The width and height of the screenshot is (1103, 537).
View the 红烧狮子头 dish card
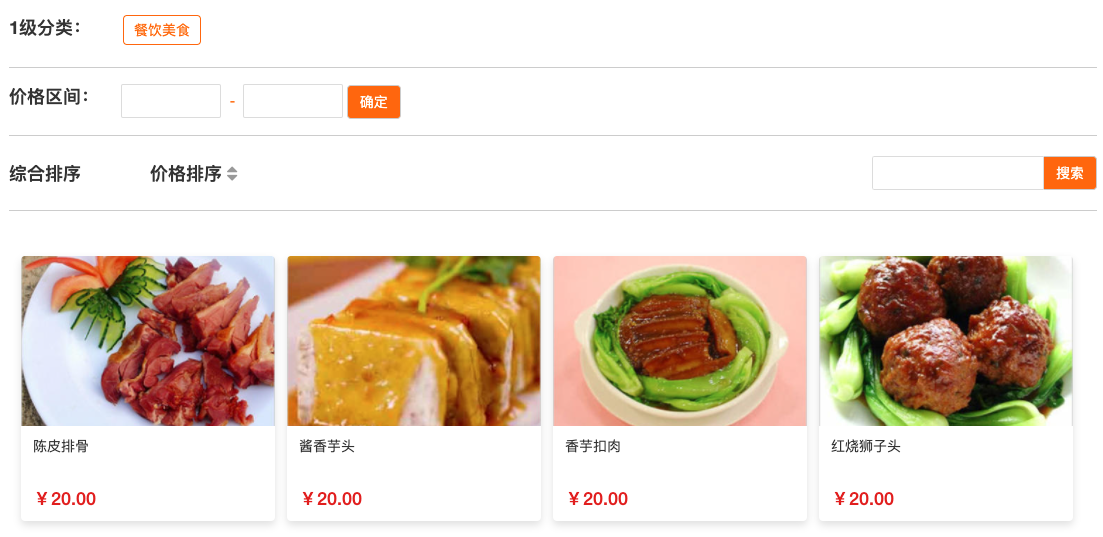(946, 387)
